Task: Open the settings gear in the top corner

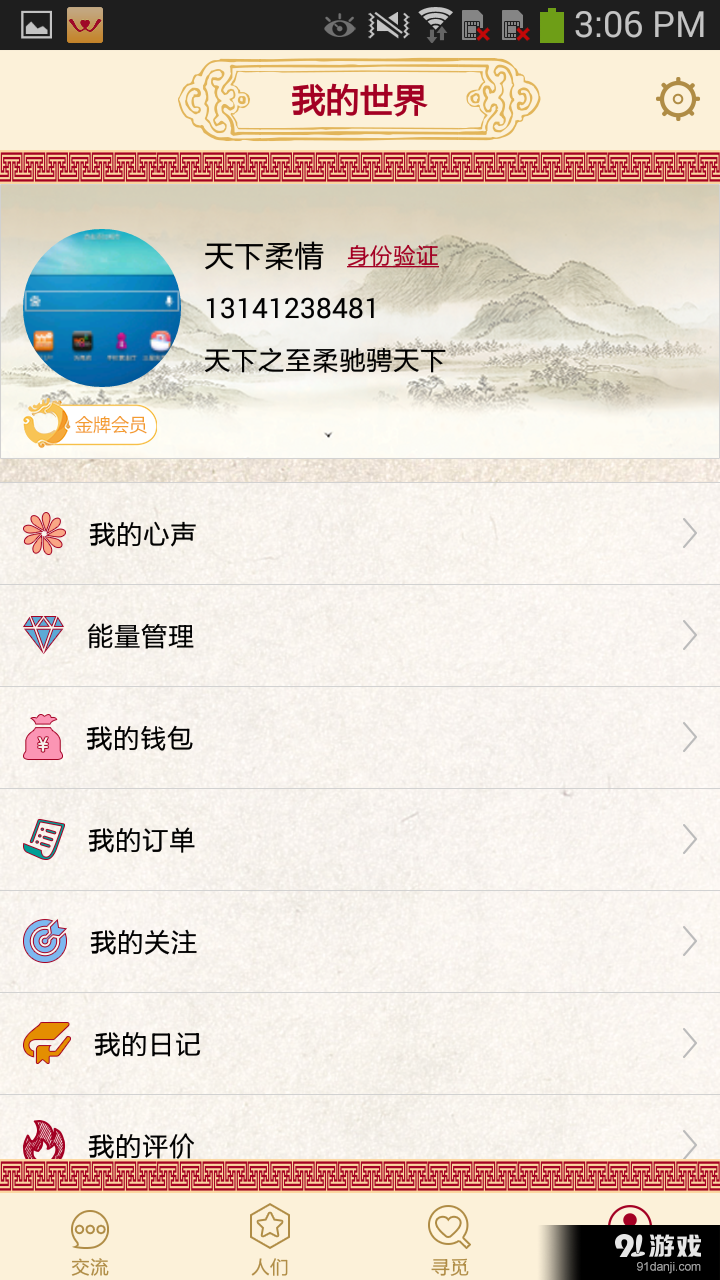Action: (x=678, y=99)
